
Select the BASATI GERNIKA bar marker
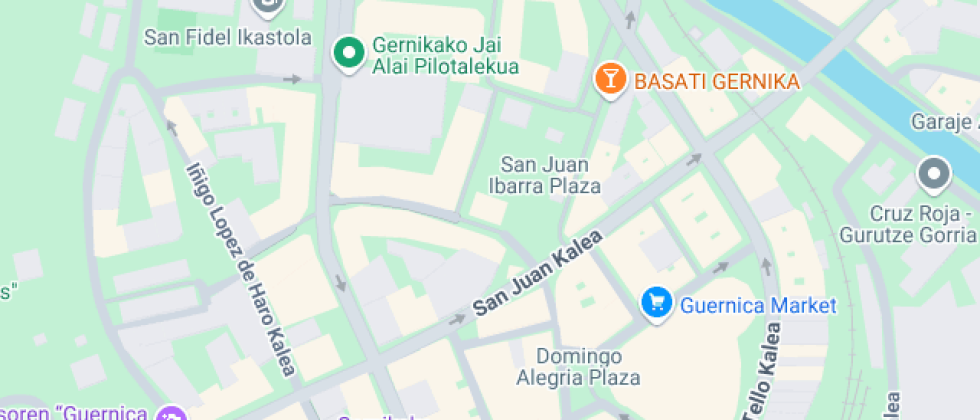(610, 81)
